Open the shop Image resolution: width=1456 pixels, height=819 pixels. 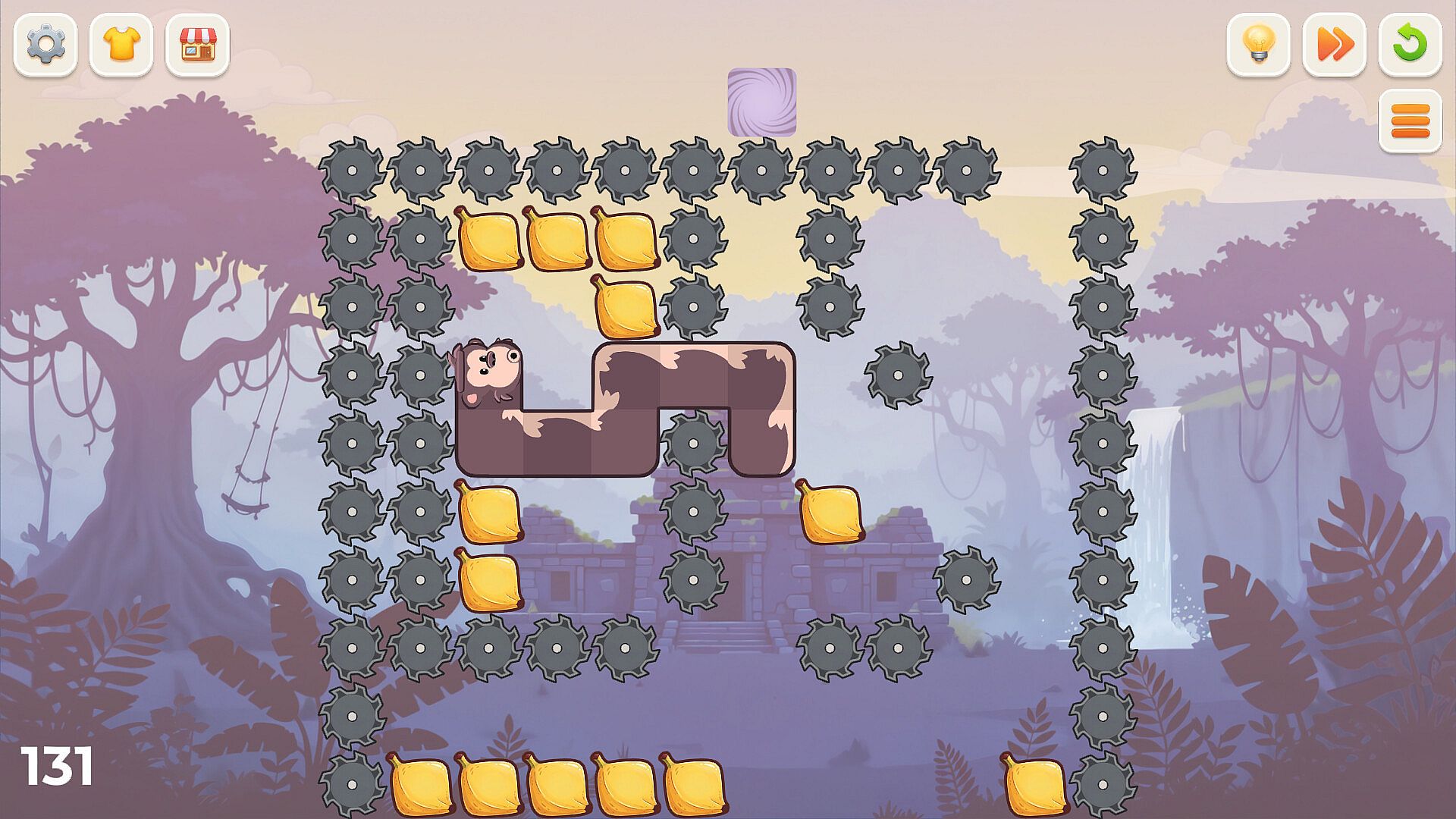click(x=197, y=45)
